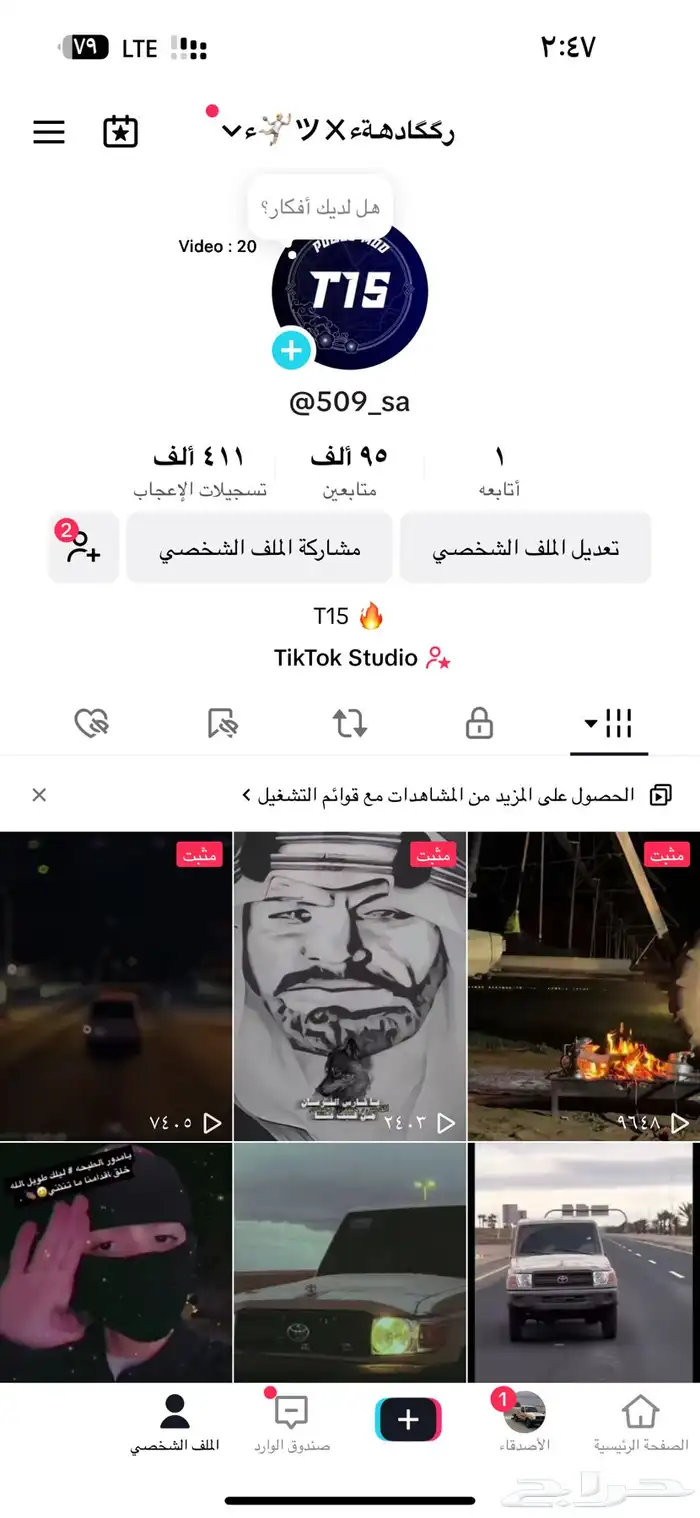Dismiss the playlists banner
This screenshot has height=1518, width=700.
[x=39, y=795]
